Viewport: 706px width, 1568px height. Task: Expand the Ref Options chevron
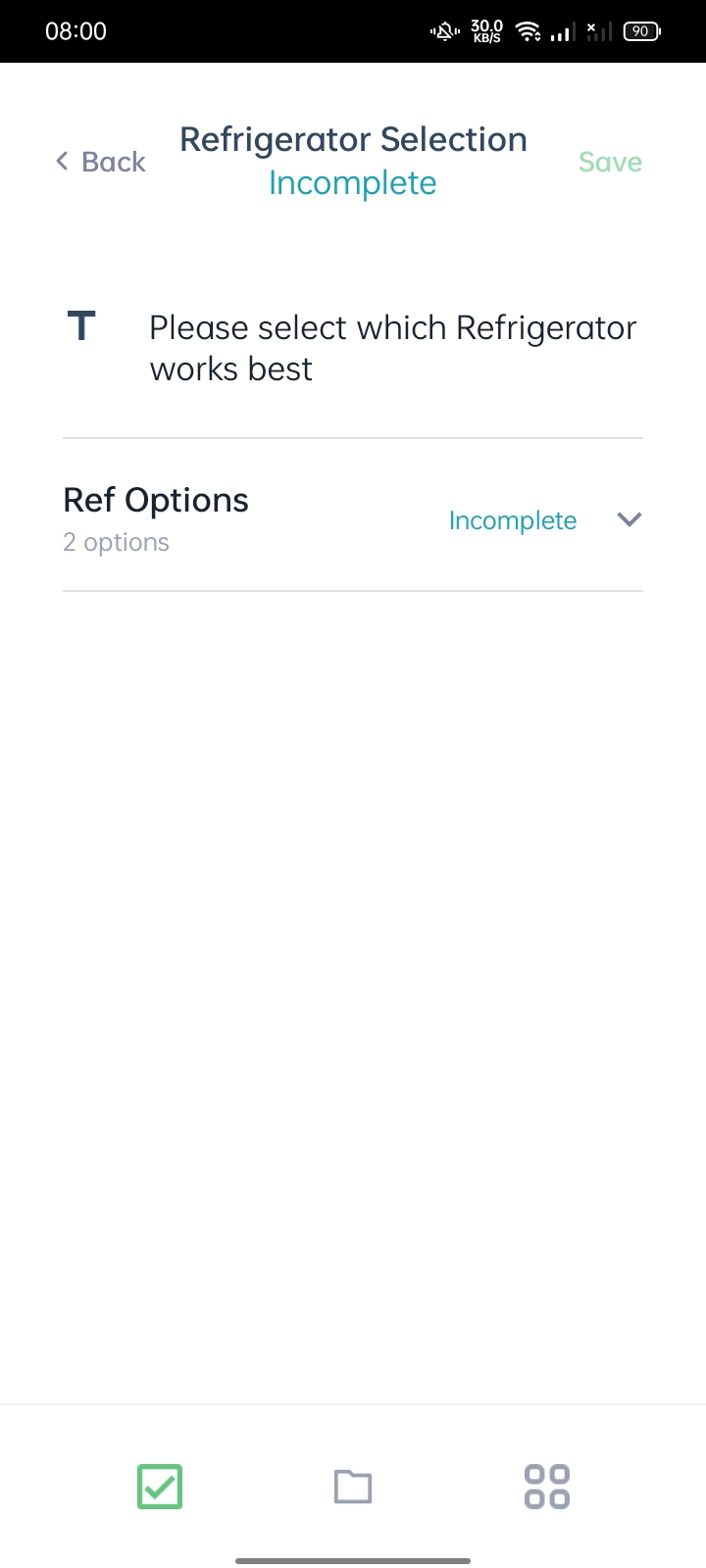[630, 519]
